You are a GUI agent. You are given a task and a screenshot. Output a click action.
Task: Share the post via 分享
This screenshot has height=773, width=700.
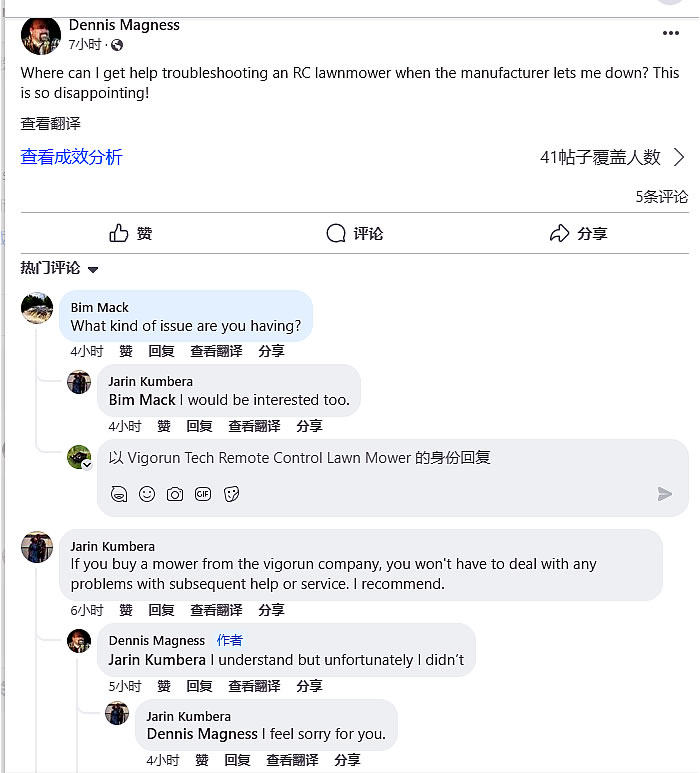click(578, 233)
